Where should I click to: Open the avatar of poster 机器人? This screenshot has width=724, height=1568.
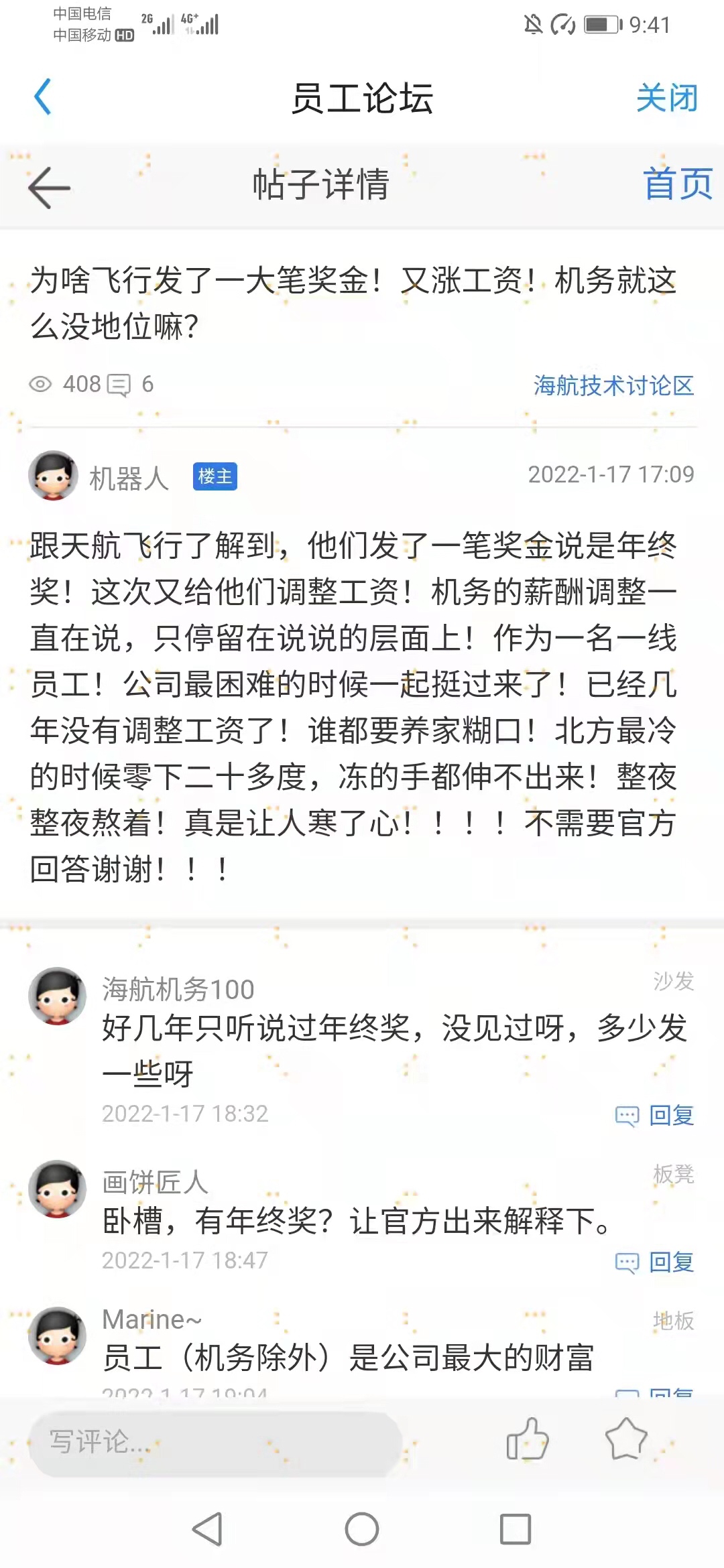click(54, 476)
